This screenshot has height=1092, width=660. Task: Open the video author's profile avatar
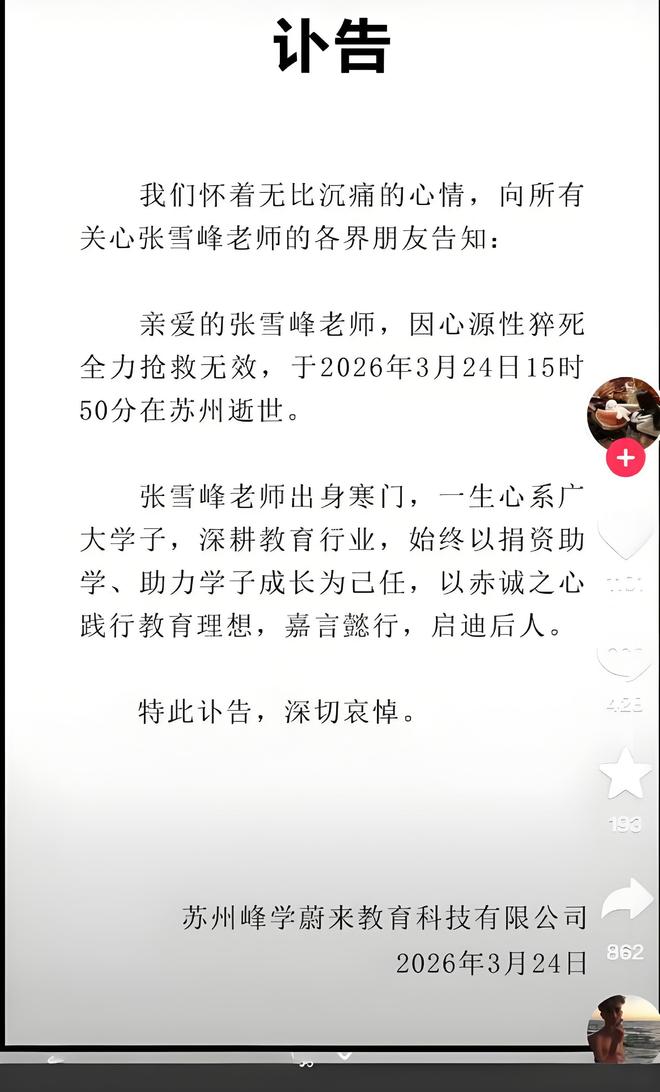(x=624, y=412)
